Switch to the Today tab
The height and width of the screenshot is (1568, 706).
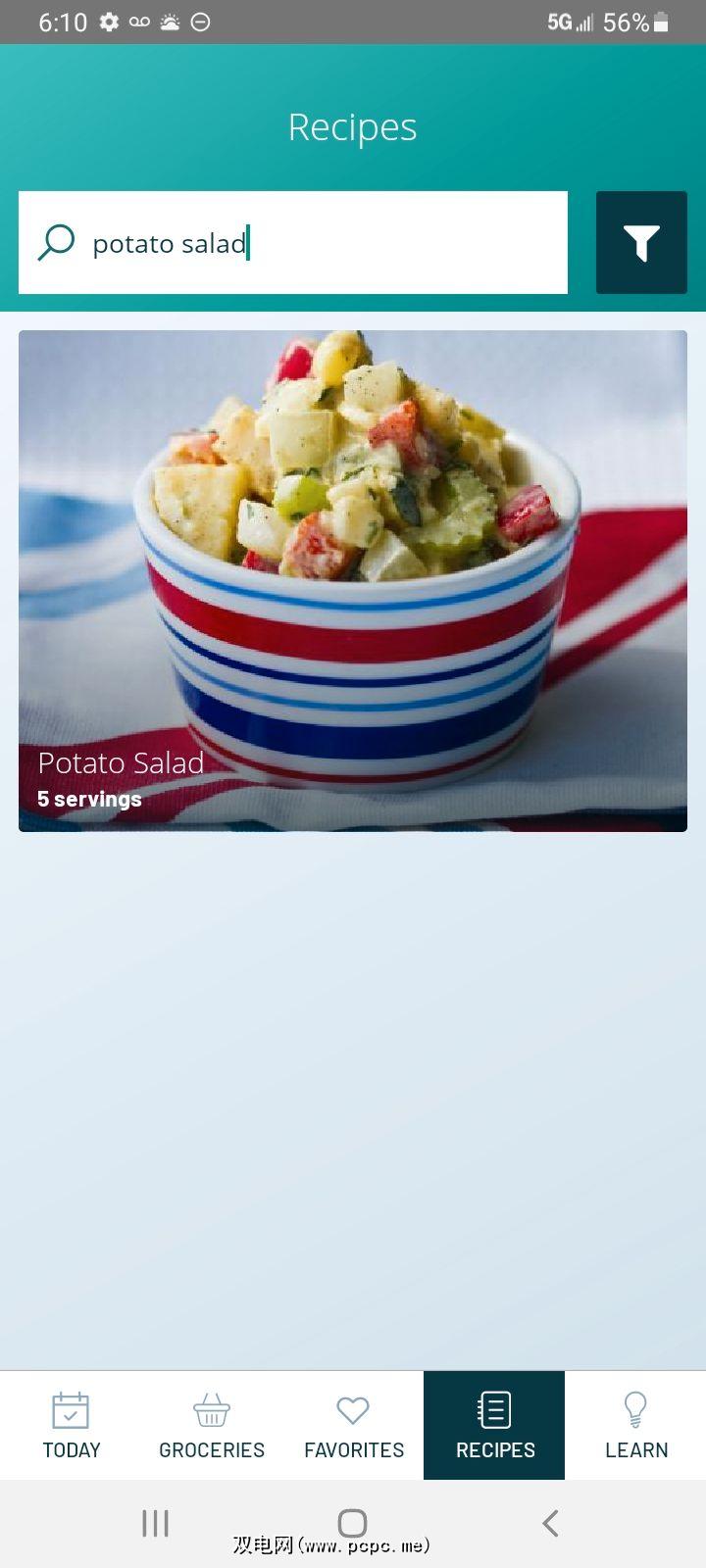(x=71, y=1425)
